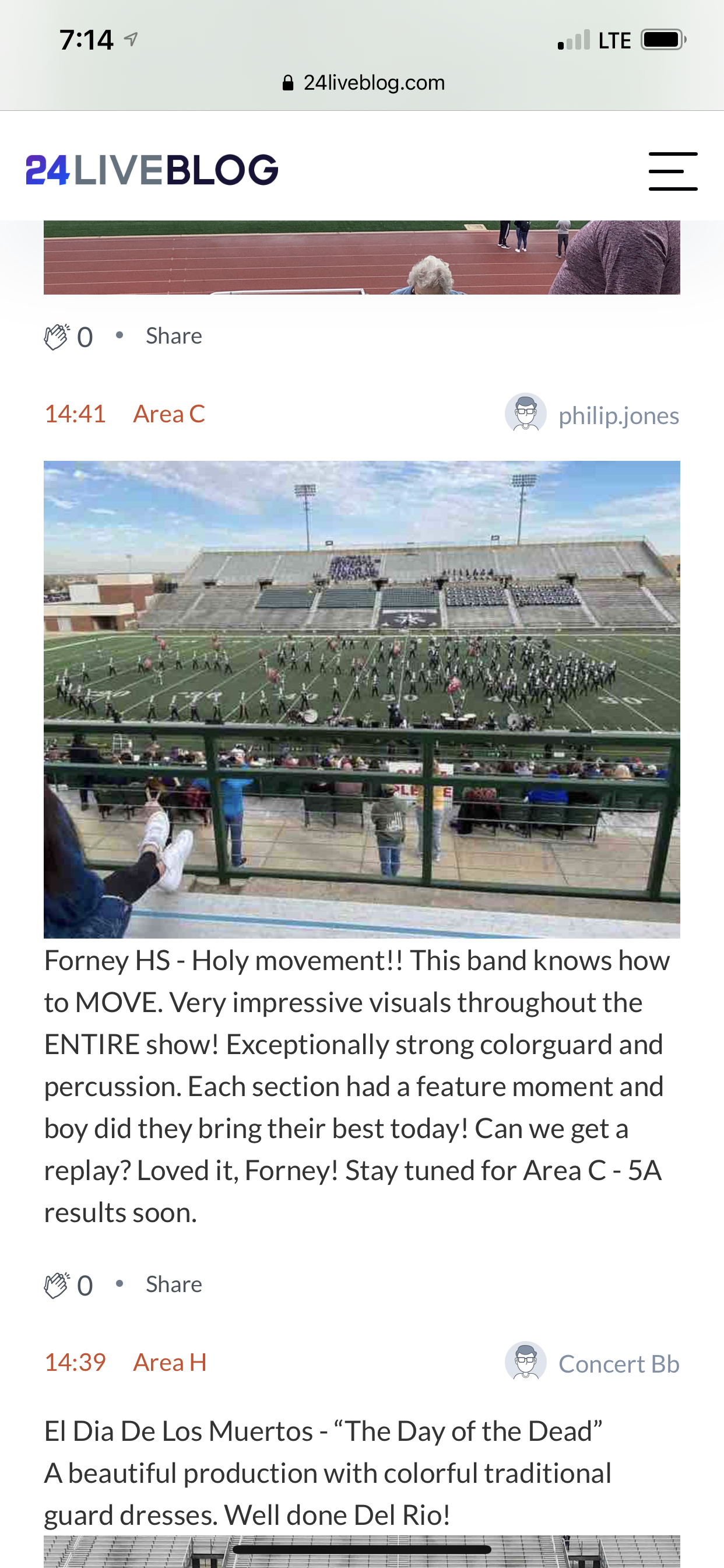Open the Forney HS marching band photo
This screenshot has height=1568, width=724.
coord(362,699)
